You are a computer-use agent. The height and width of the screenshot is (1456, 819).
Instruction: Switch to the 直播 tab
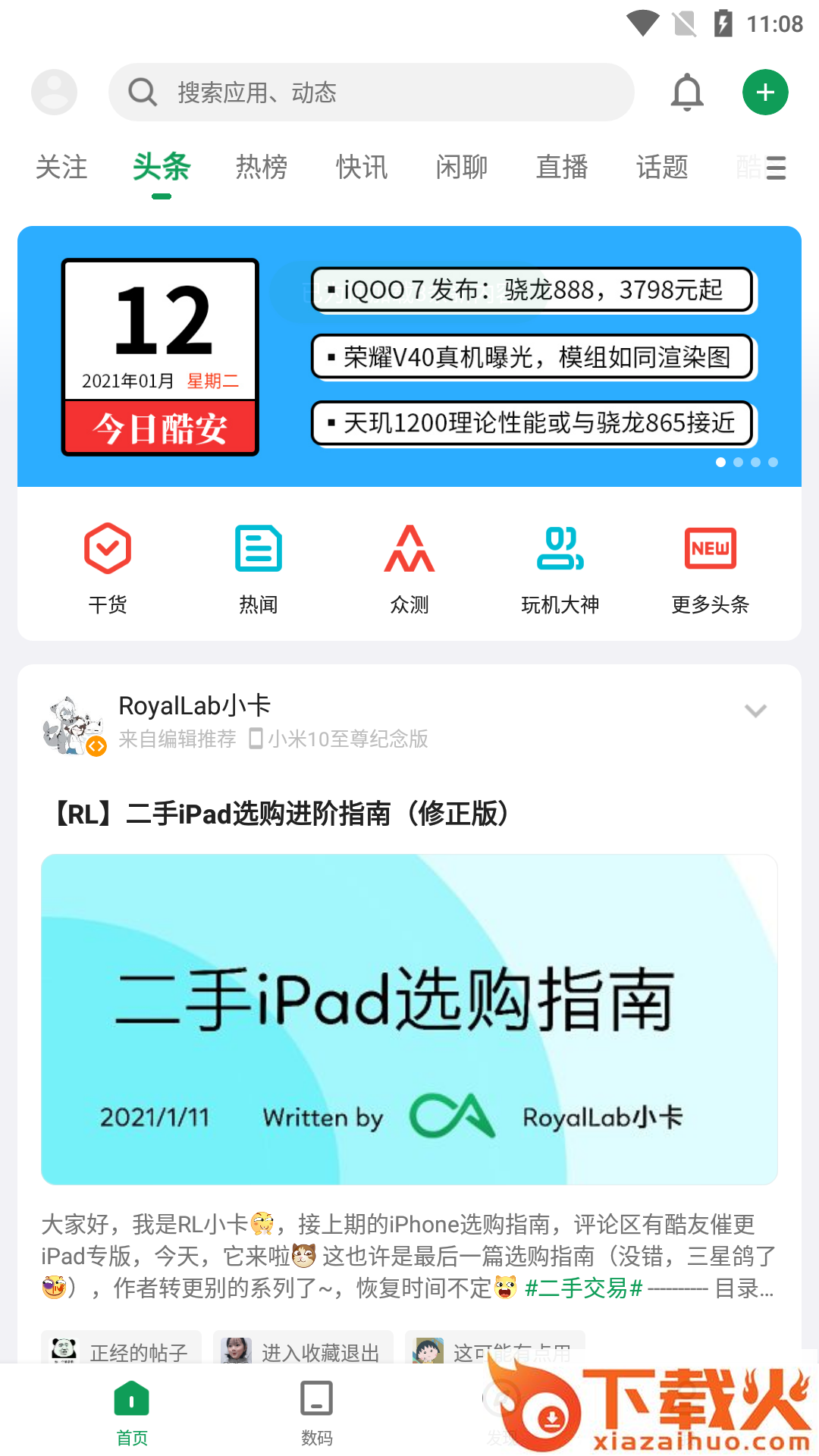562,167
